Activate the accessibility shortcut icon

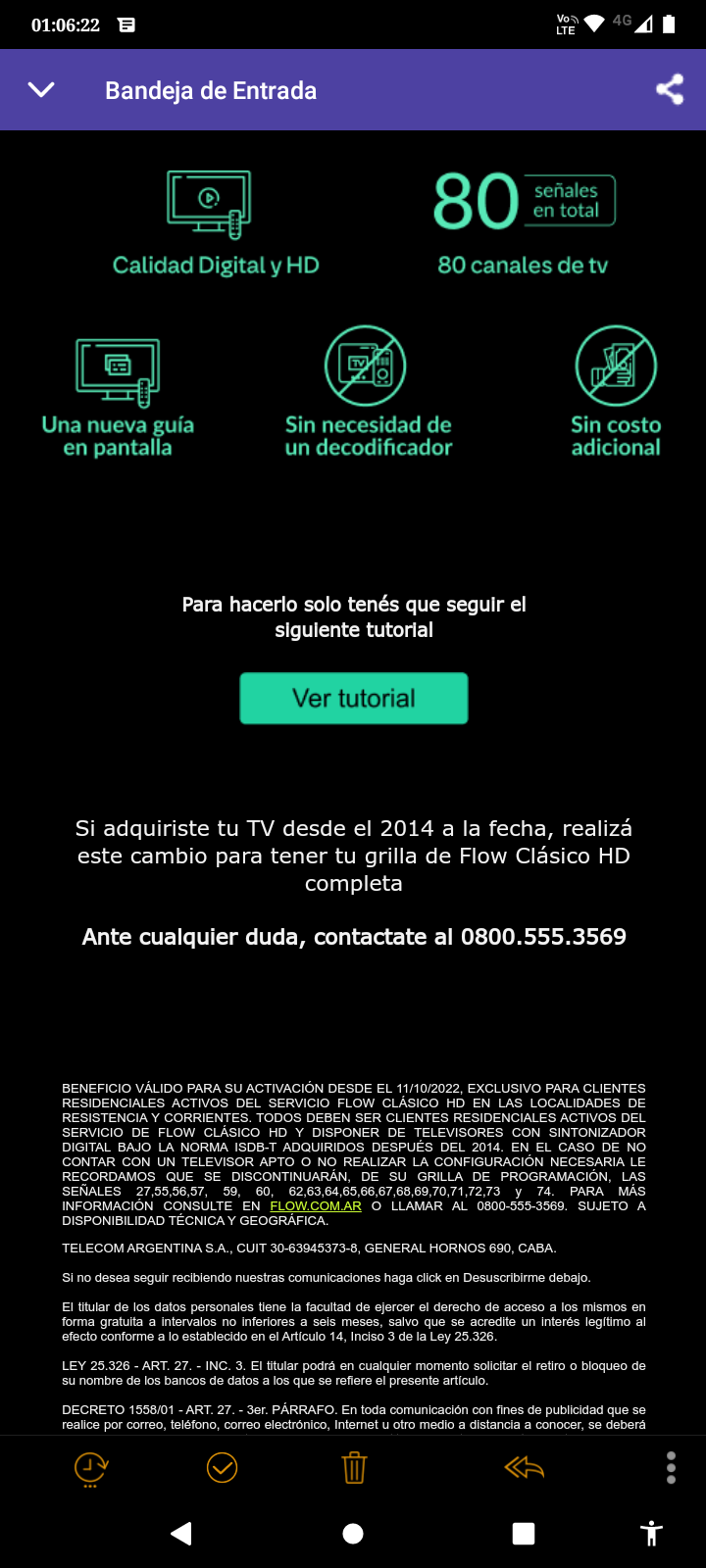pyautogui.click(x=652, y=1535)
